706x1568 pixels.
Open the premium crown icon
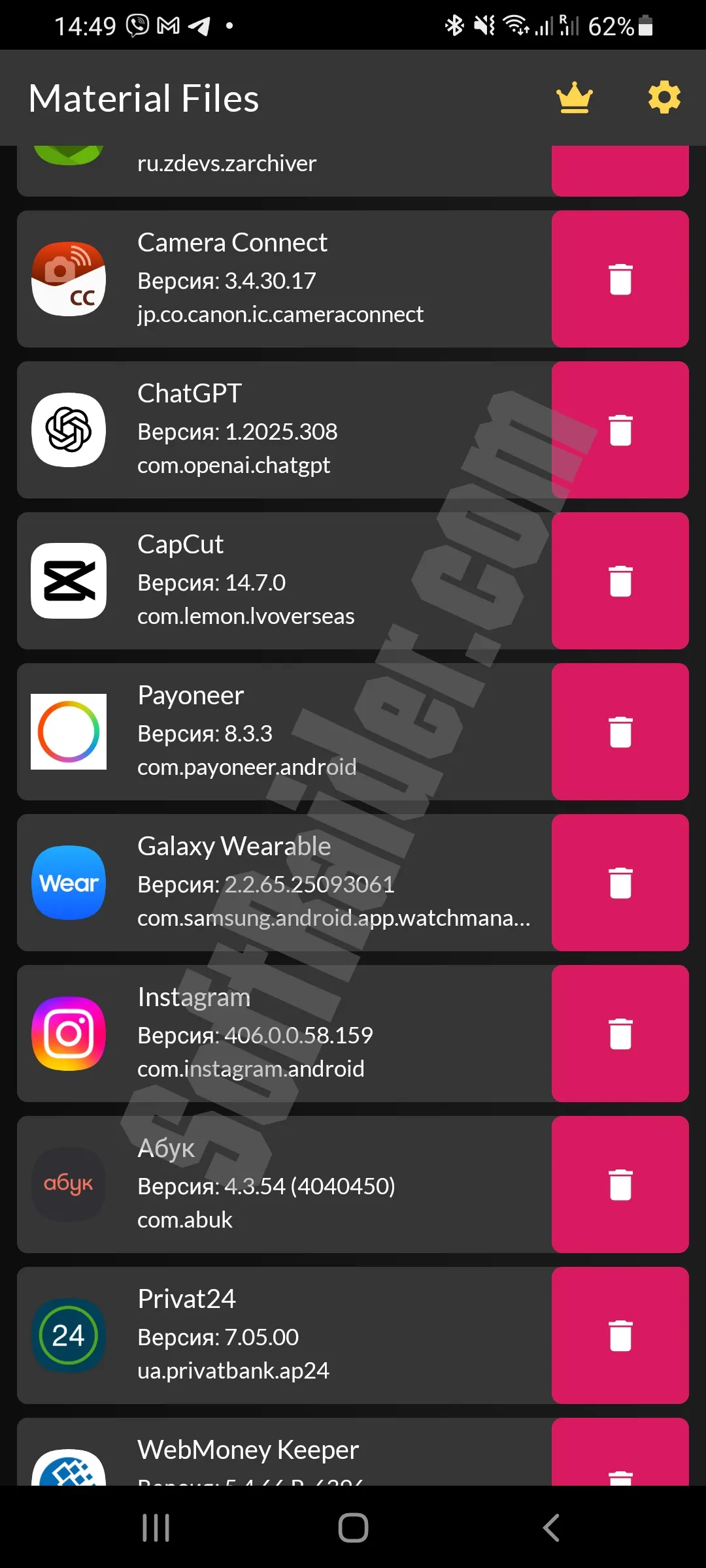click(574, 98)
